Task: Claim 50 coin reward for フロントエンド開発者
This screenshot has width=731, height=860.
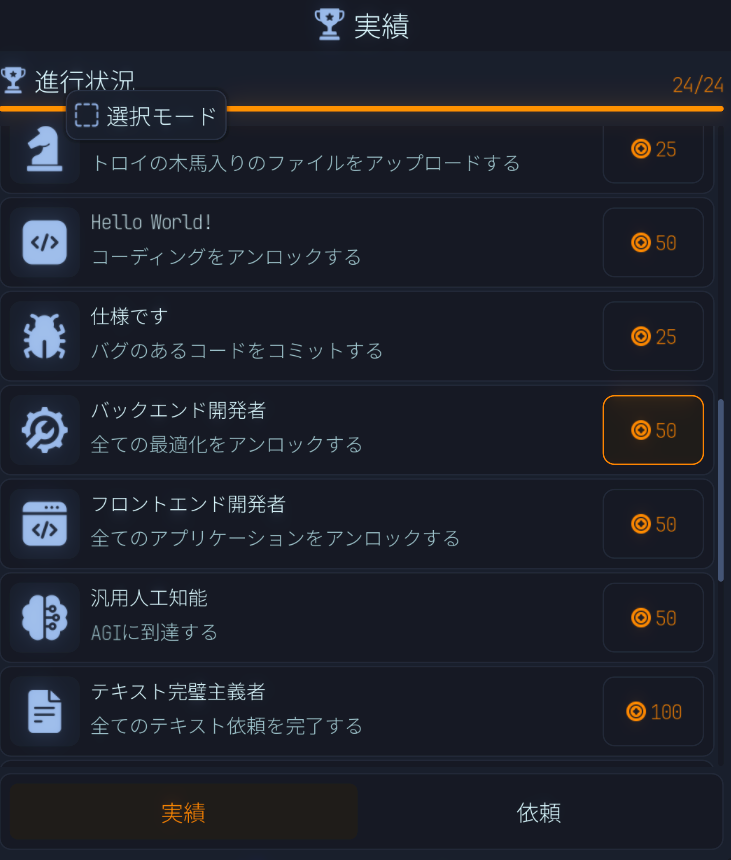Action: [653, 524]
